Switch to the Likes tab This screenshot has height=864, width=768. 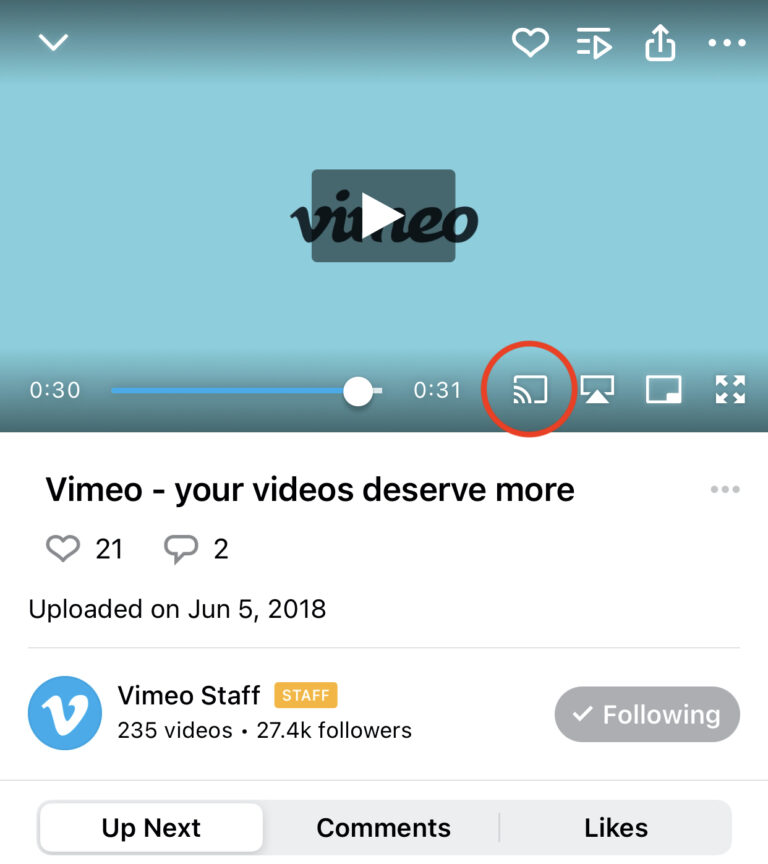pos(615,828)
